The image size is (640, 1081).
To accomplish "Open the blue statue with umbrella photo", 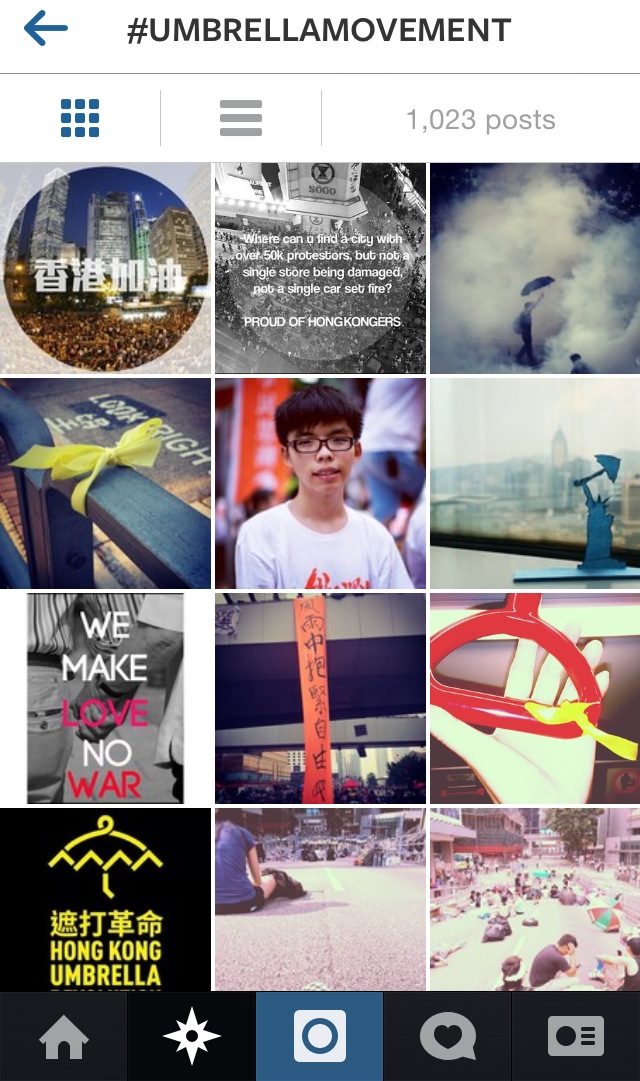I will [x=535, y=483].
